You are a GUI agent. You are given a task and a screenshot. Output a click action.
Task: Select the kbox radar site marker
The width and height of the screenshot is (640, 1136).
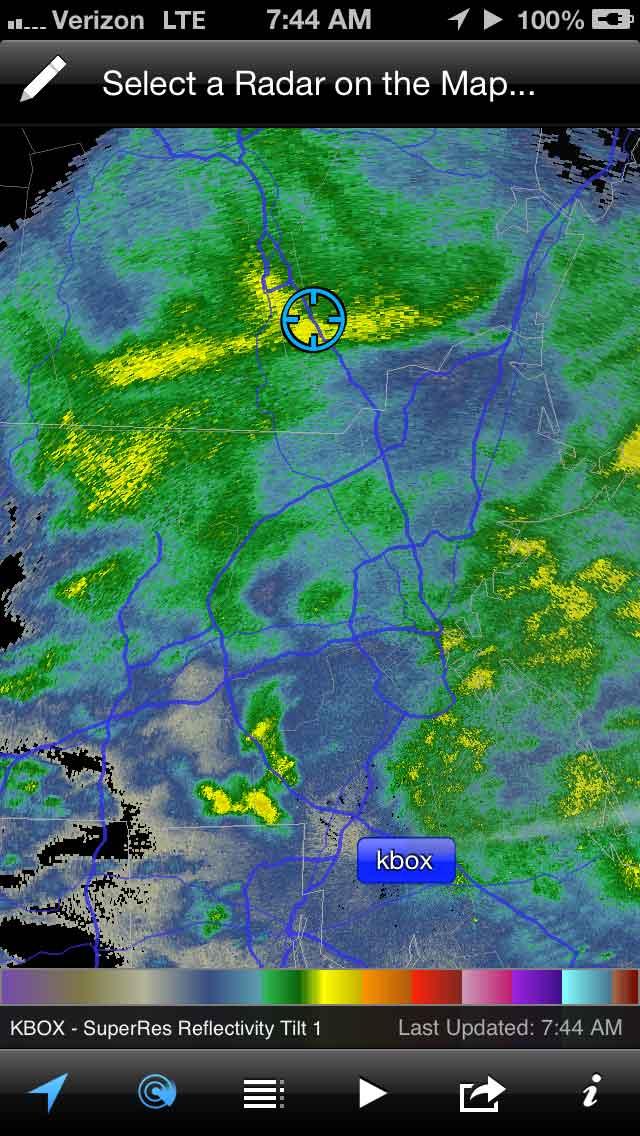click(406, 861)
